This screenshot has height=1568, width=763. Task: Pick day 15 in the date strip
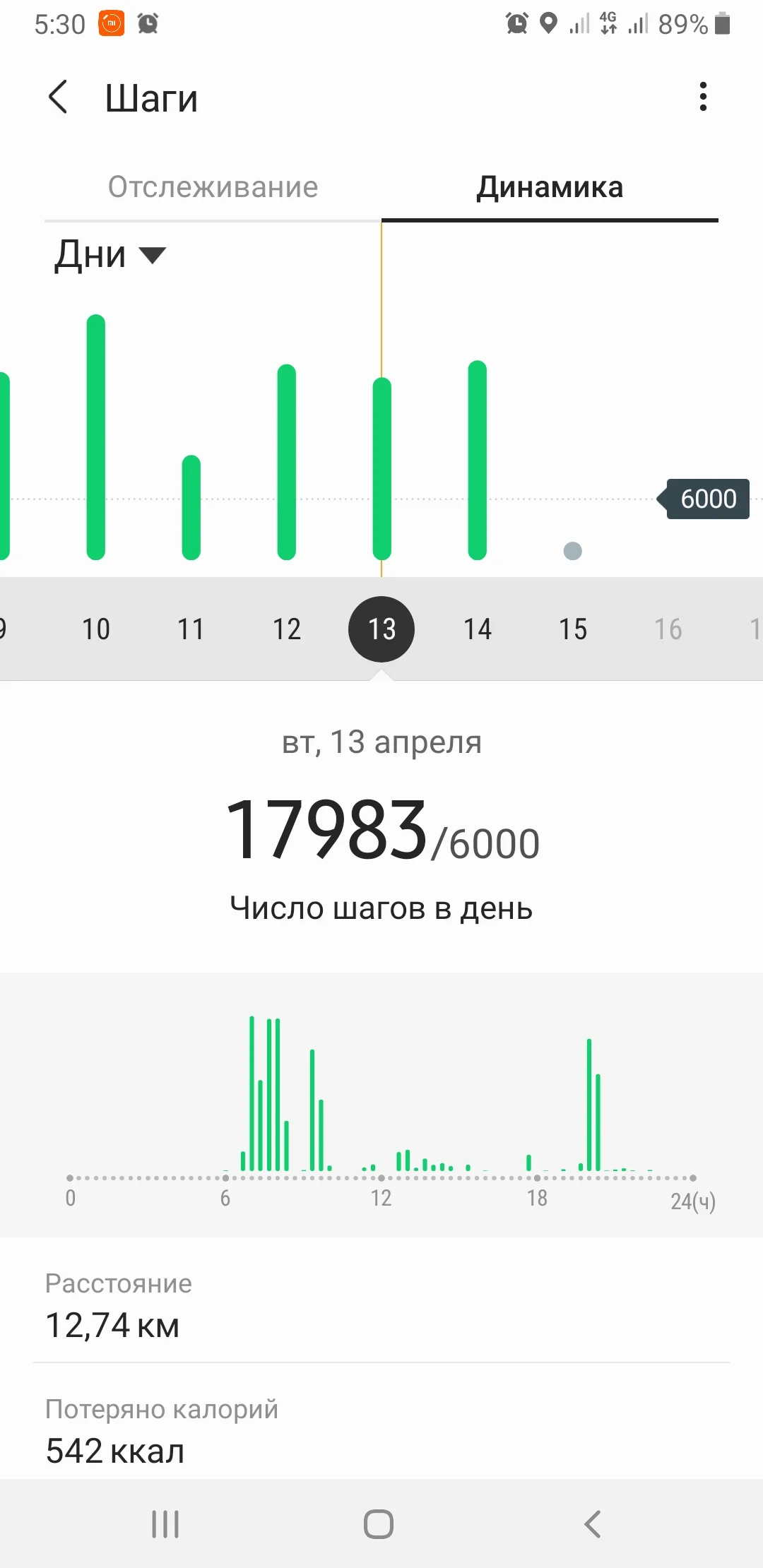click(573, 629)
